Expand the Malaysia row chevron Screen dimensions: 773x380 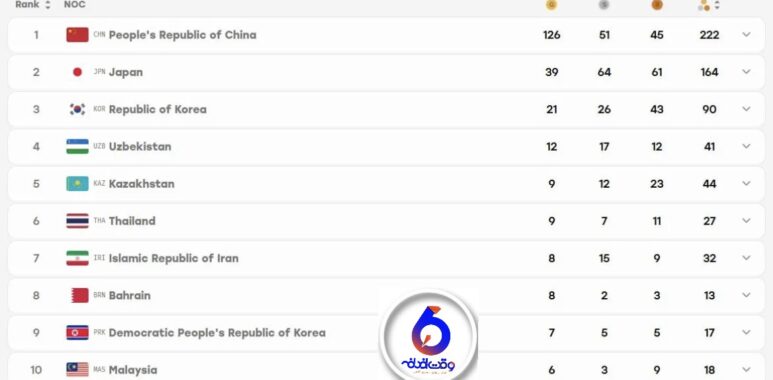[746, 370]
